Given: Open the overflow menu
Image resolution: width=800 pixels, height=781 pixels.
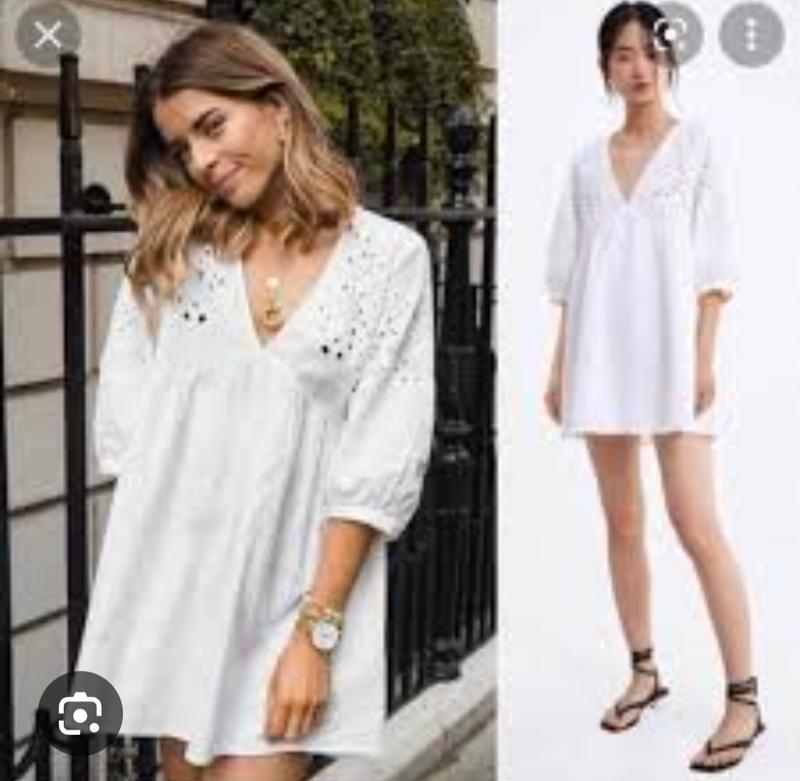Looking at the screenshot, I should click(x=751, y=35).
